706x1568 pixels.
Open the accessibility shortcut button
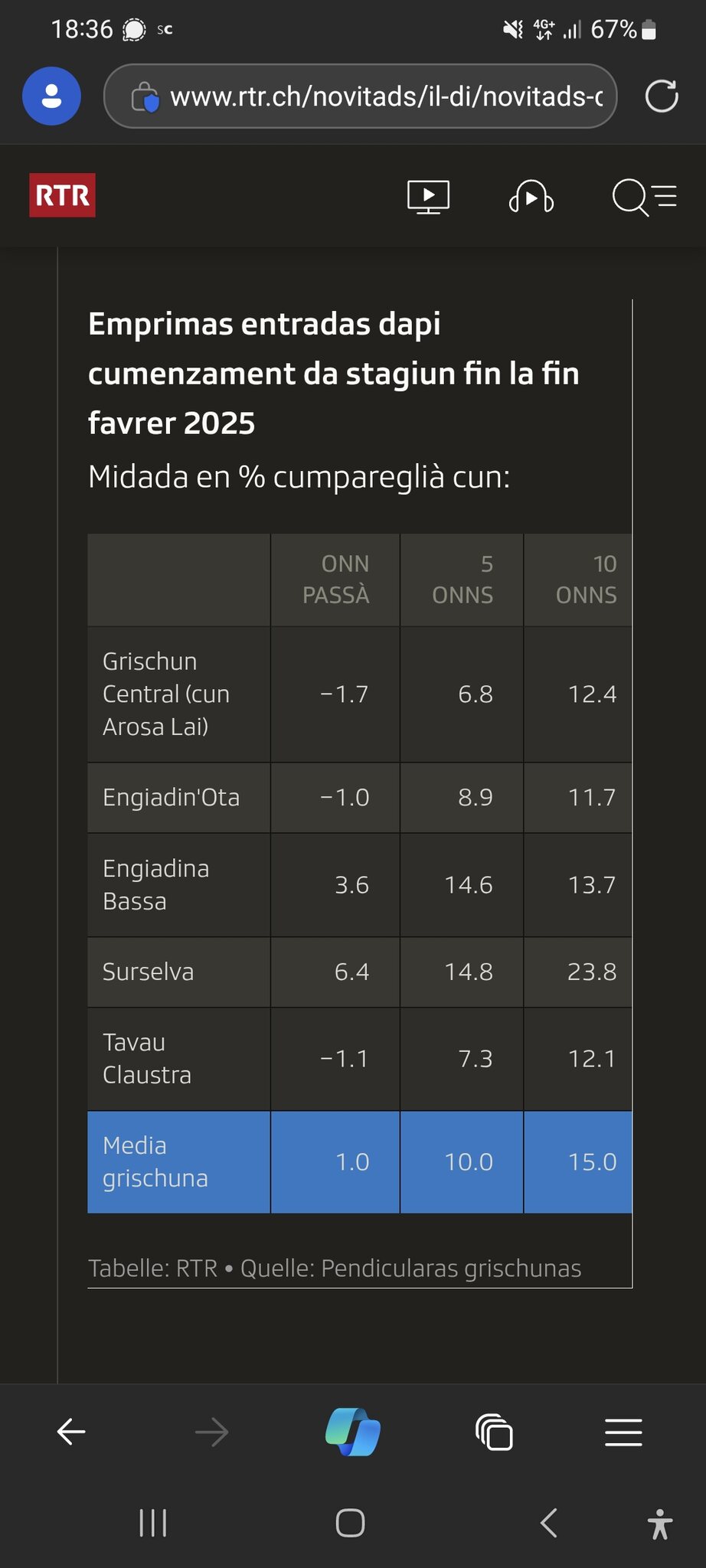click(x=659, y=1523)
